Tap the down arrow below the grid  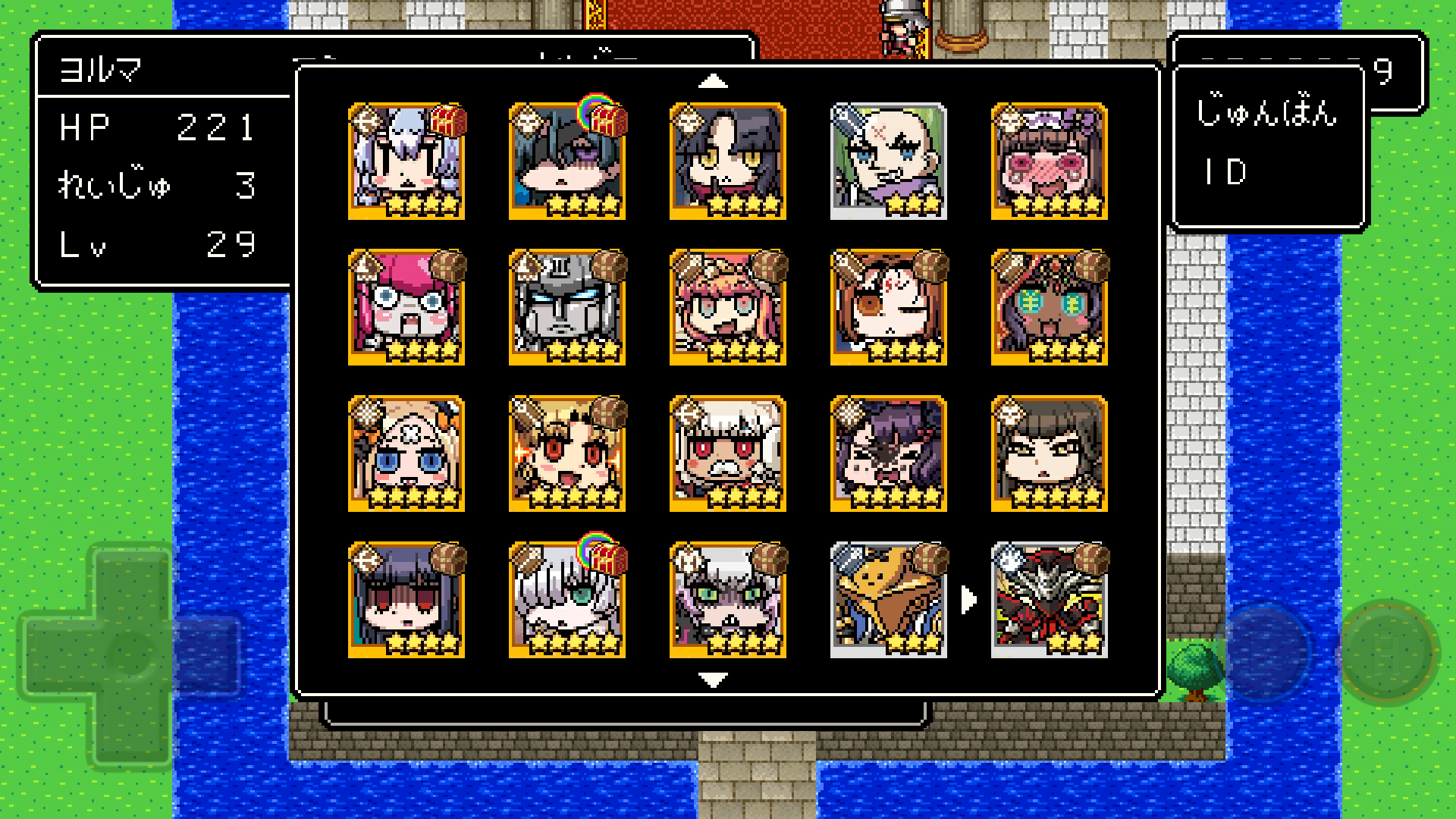712,679
